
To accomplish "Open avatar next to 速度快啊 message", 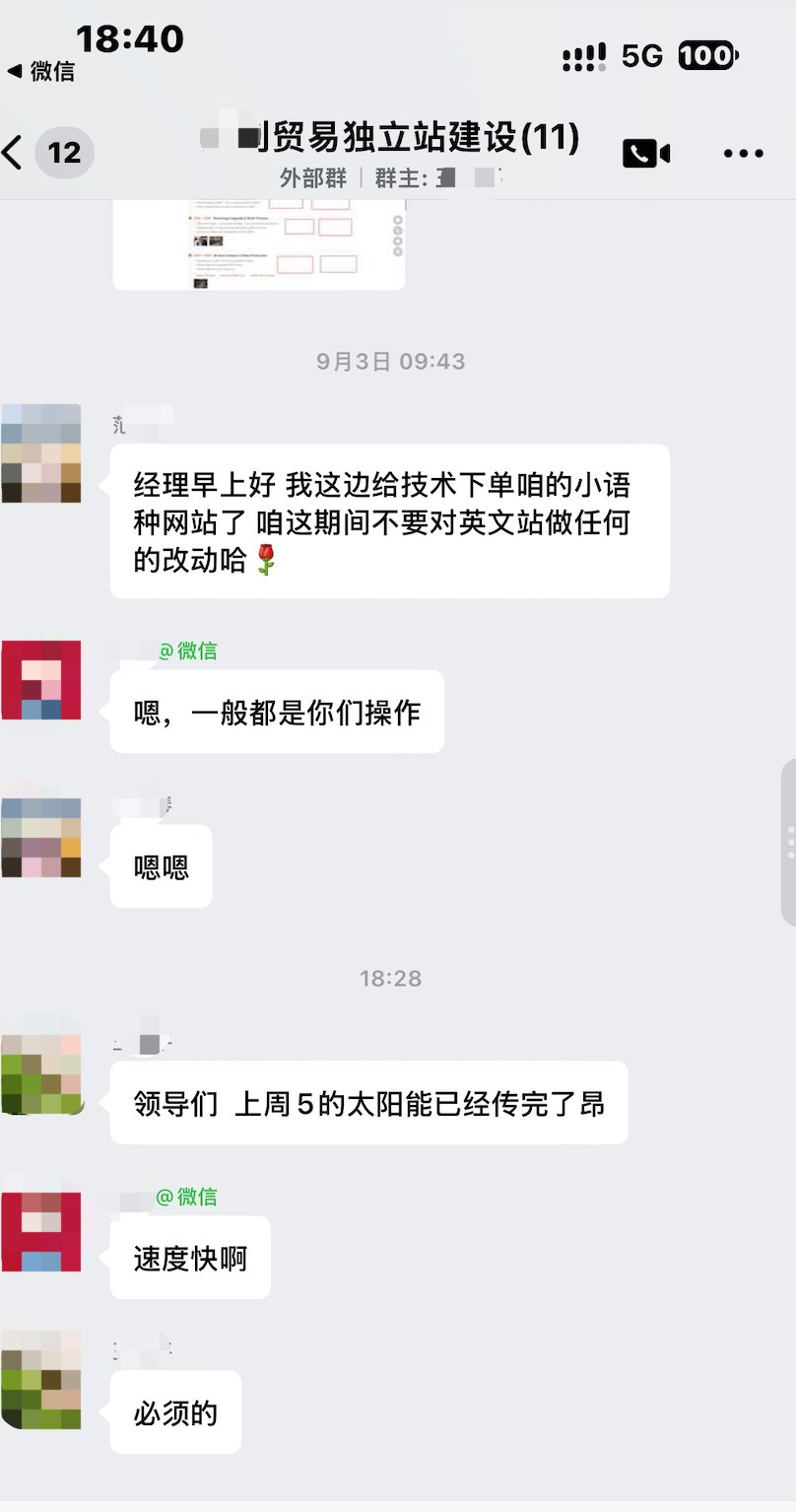I will click(x=41, y=1231).
